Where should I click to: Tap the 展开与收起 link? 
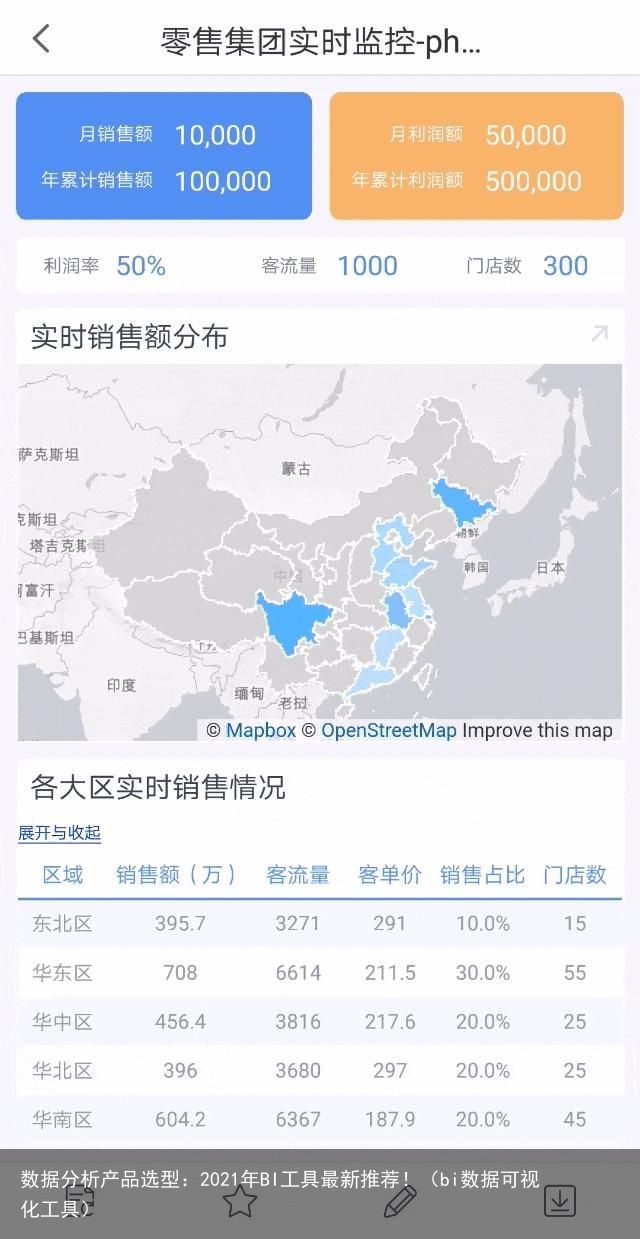(x=60, y=833)
